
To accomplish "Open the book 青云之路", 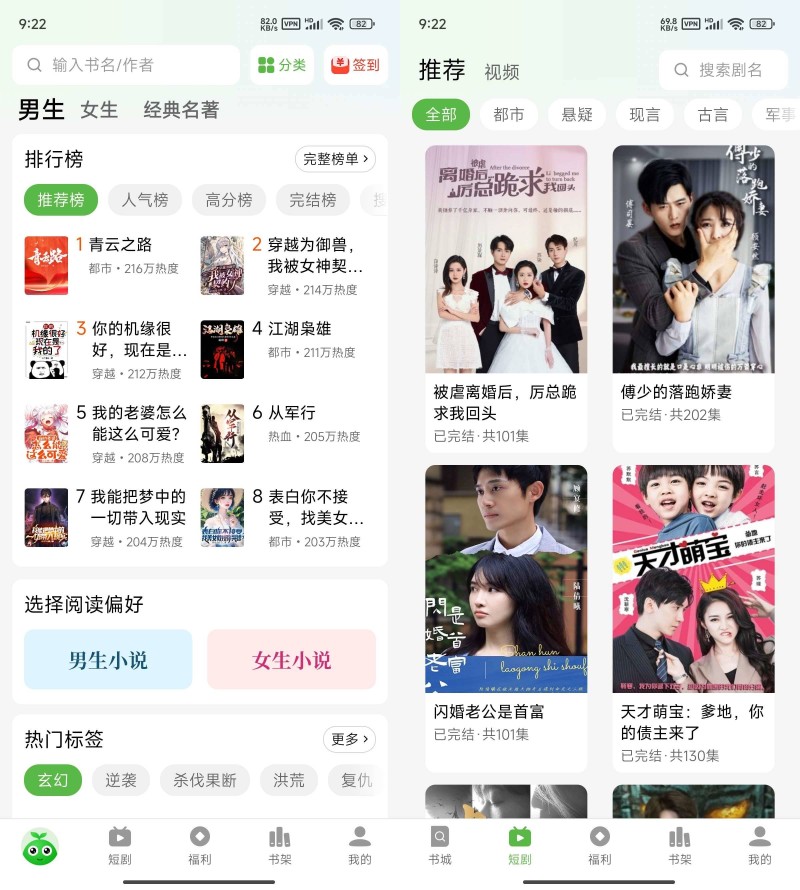I will [x=121, y=245].
